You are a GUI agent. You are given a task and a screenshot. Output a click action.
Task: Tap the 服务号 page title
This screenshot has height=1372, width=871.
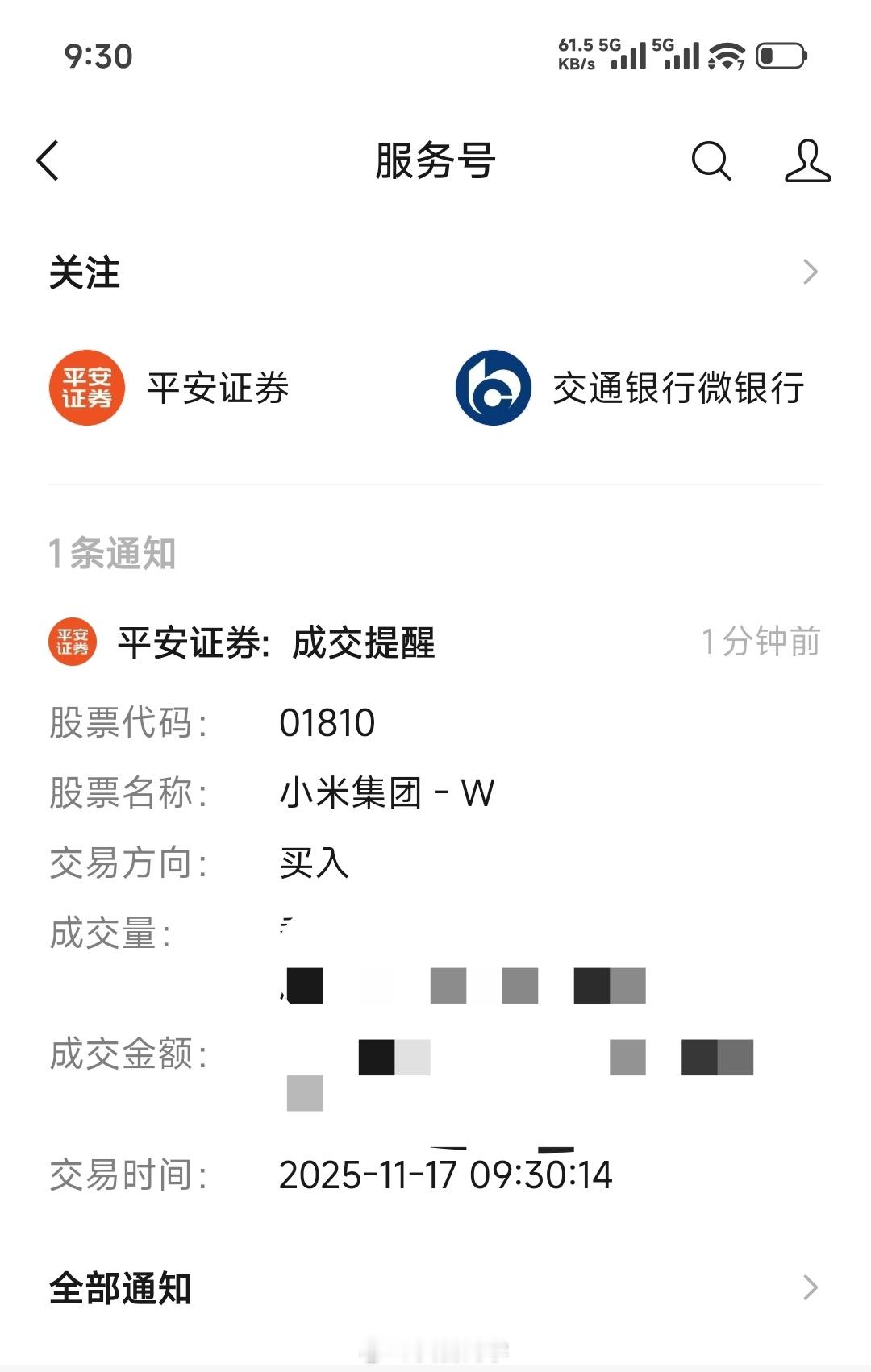click(434, 160)
